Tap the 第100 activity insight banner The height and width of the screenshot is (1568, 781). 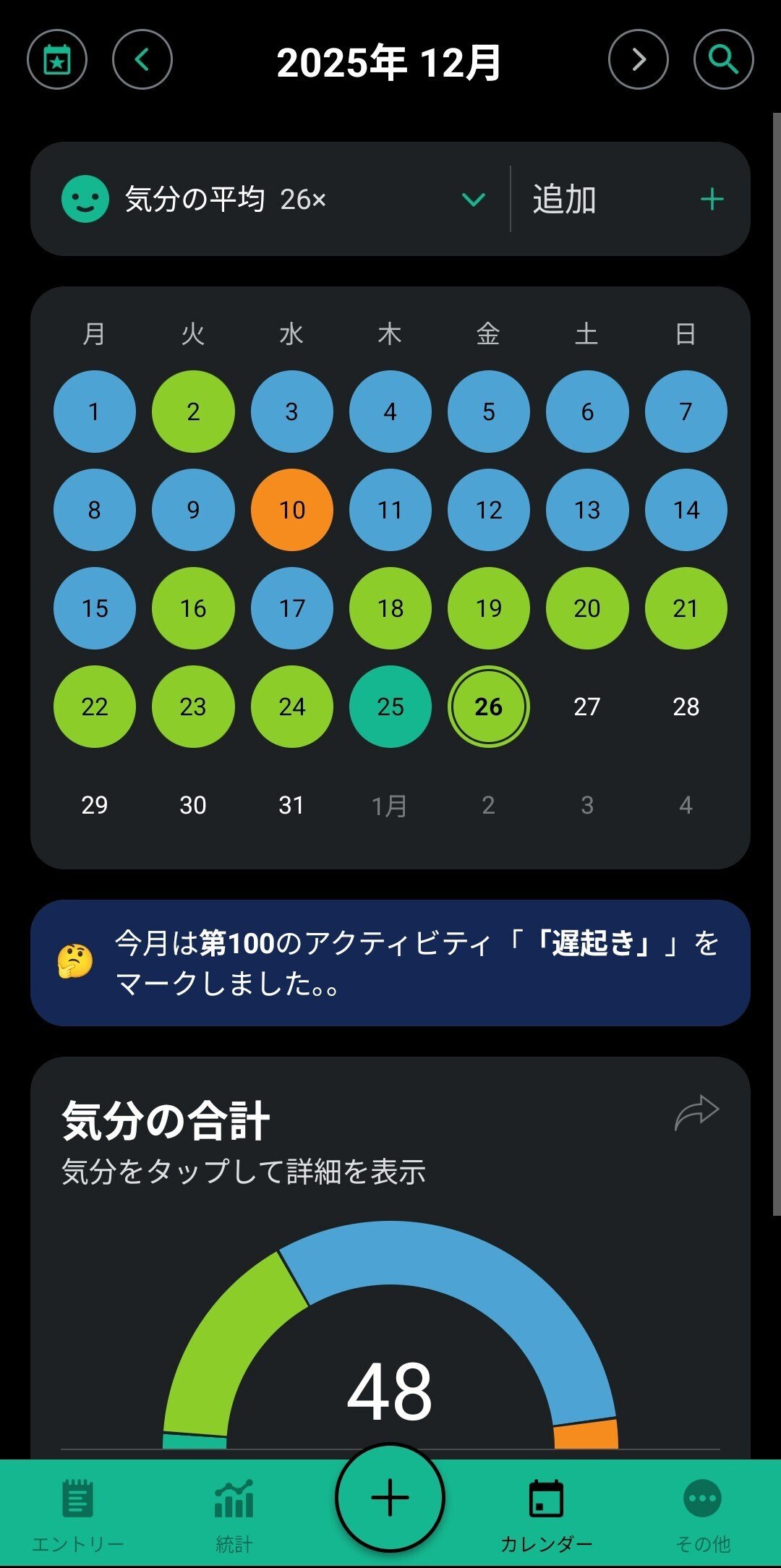[x=390, y=958]
